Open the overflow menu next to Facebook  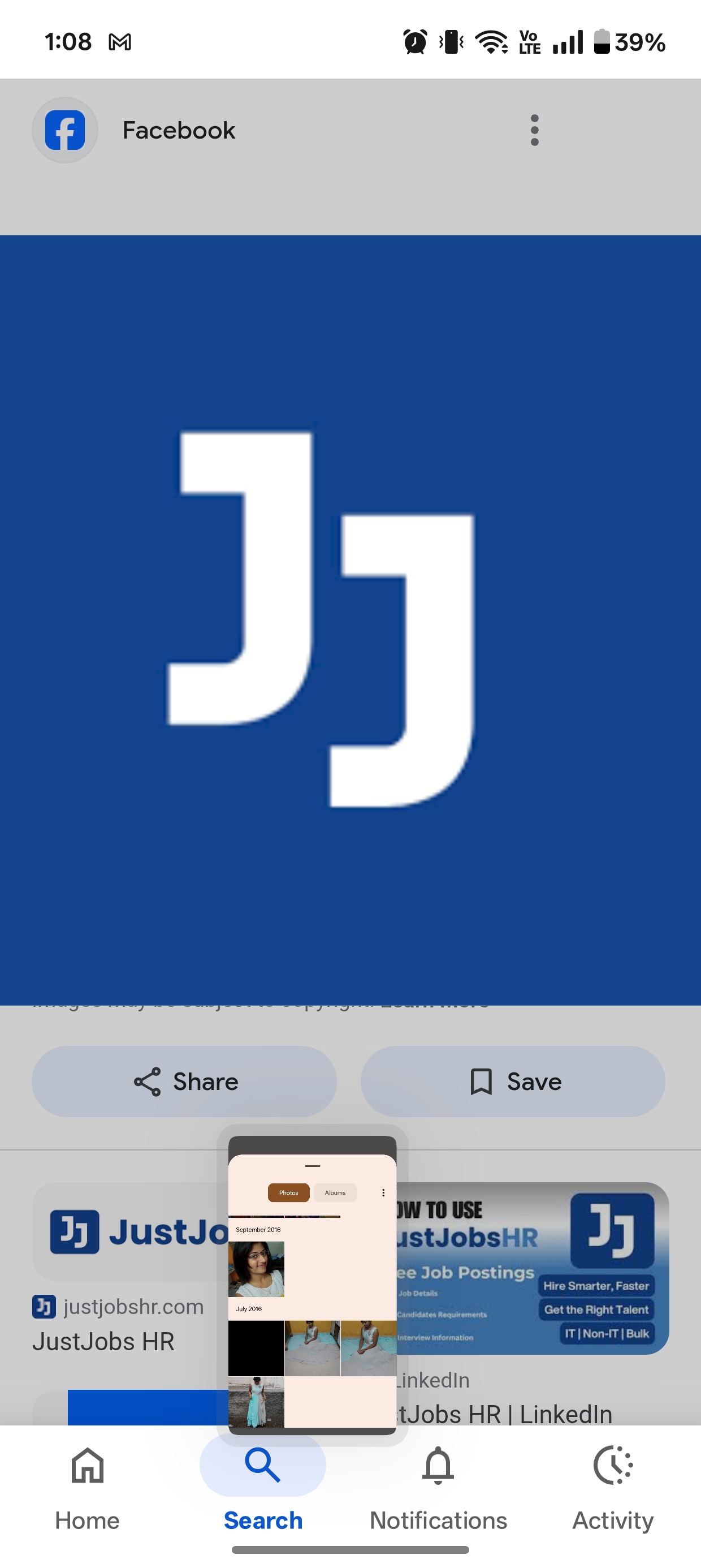[534, 130]
